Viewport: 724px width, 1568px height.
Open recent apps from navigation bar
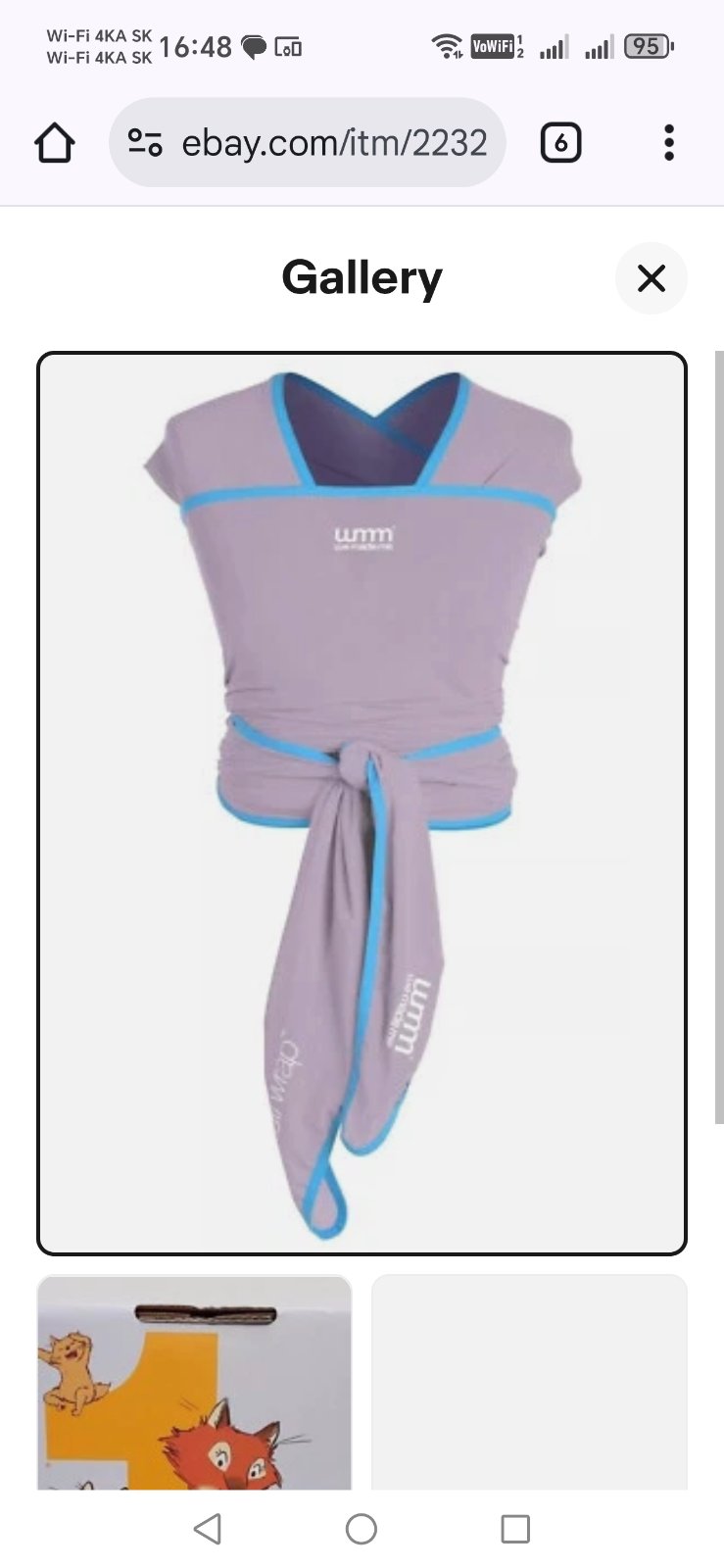point(515,1529)
